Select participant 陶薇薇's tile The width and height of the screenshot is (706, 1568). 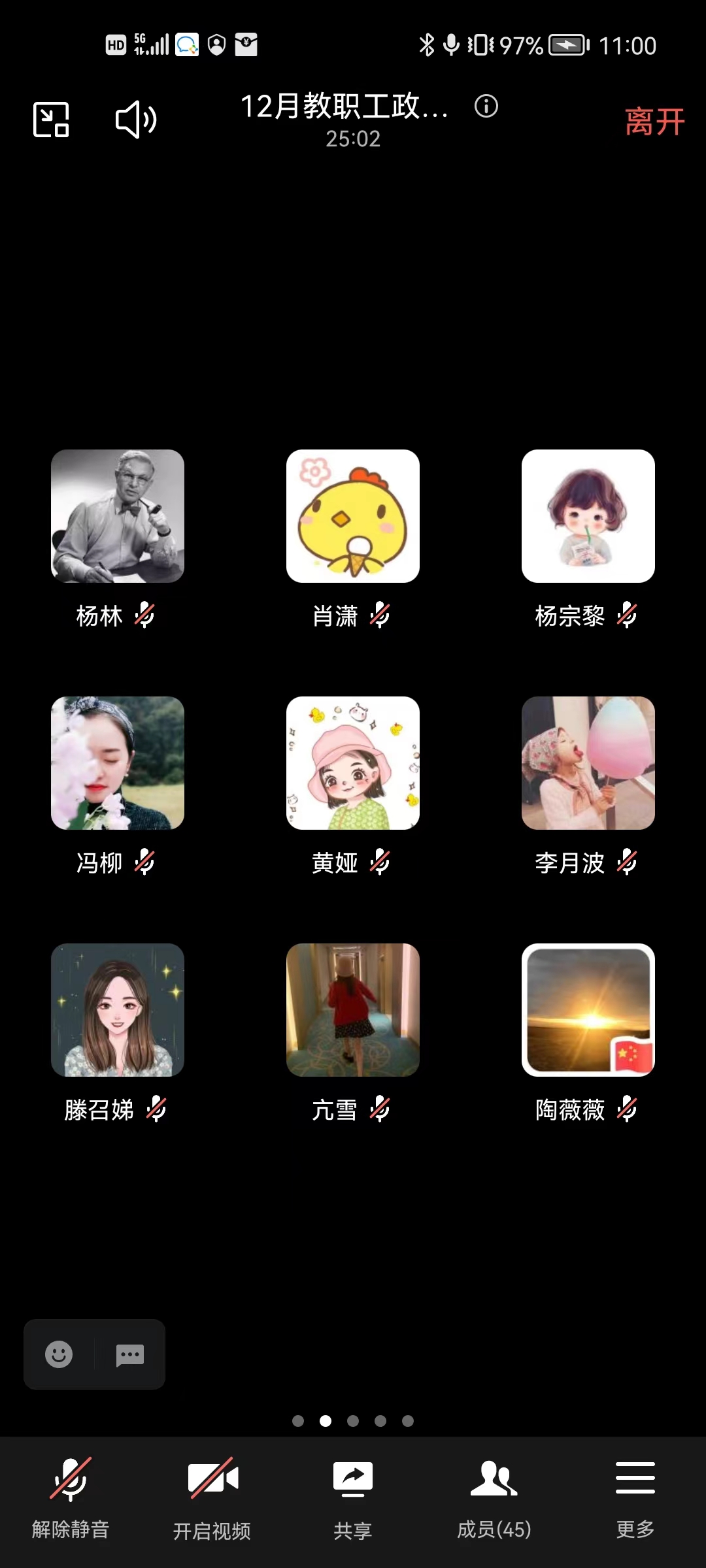588,1010
